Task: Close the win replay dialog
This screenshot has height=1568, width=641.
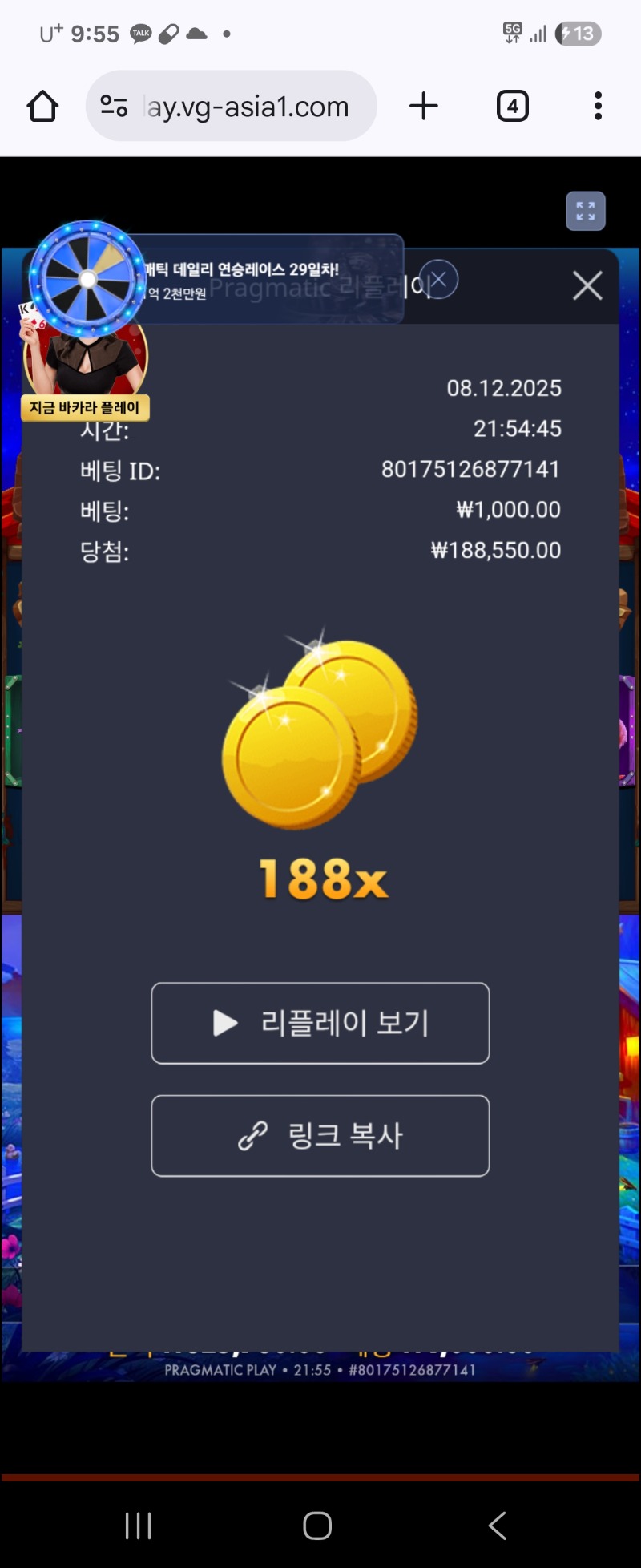Action: click(x=587, y=285)
